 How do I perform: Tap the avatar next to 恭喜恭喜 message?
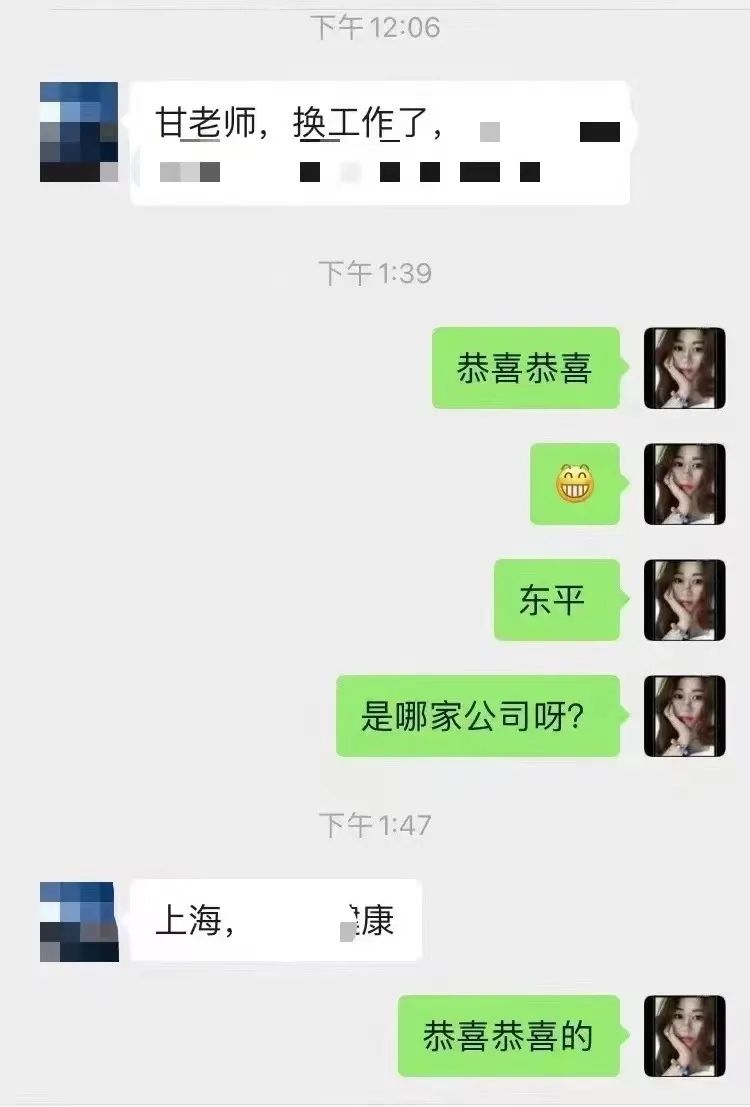pos(684,368)
